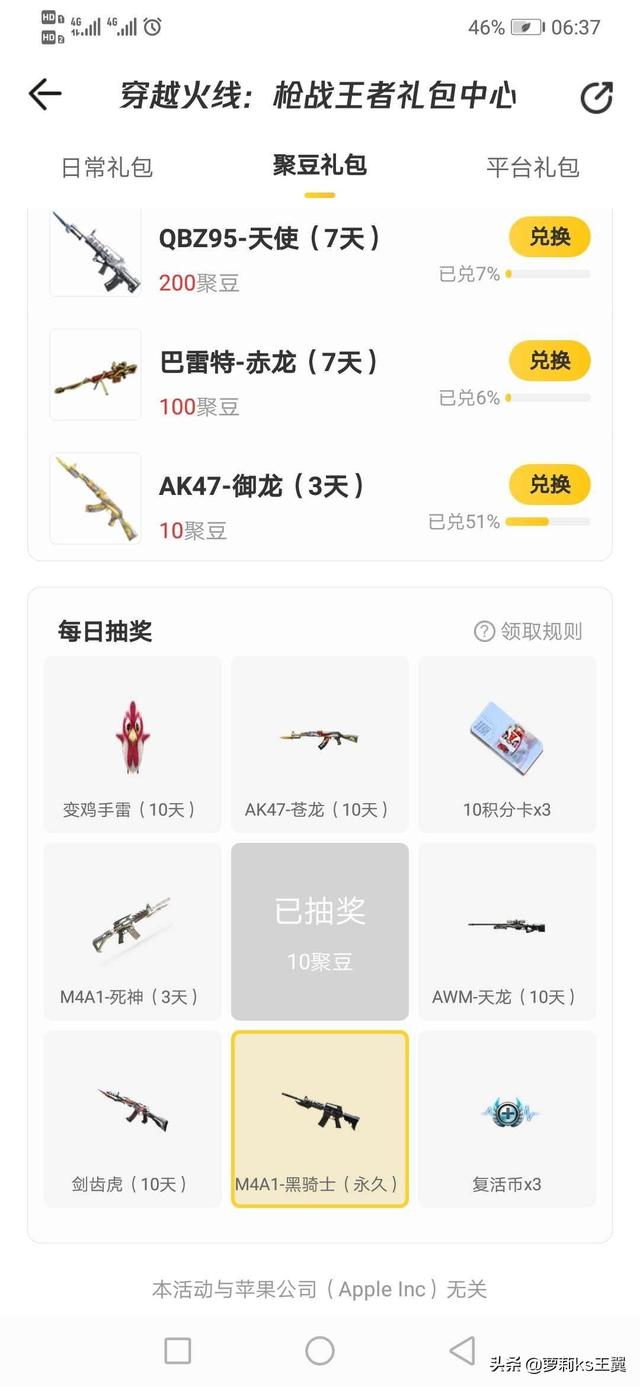Screen dimensions: 640x1387
Task: Go to the home screen via the circle button
Action: point(320,1351)
